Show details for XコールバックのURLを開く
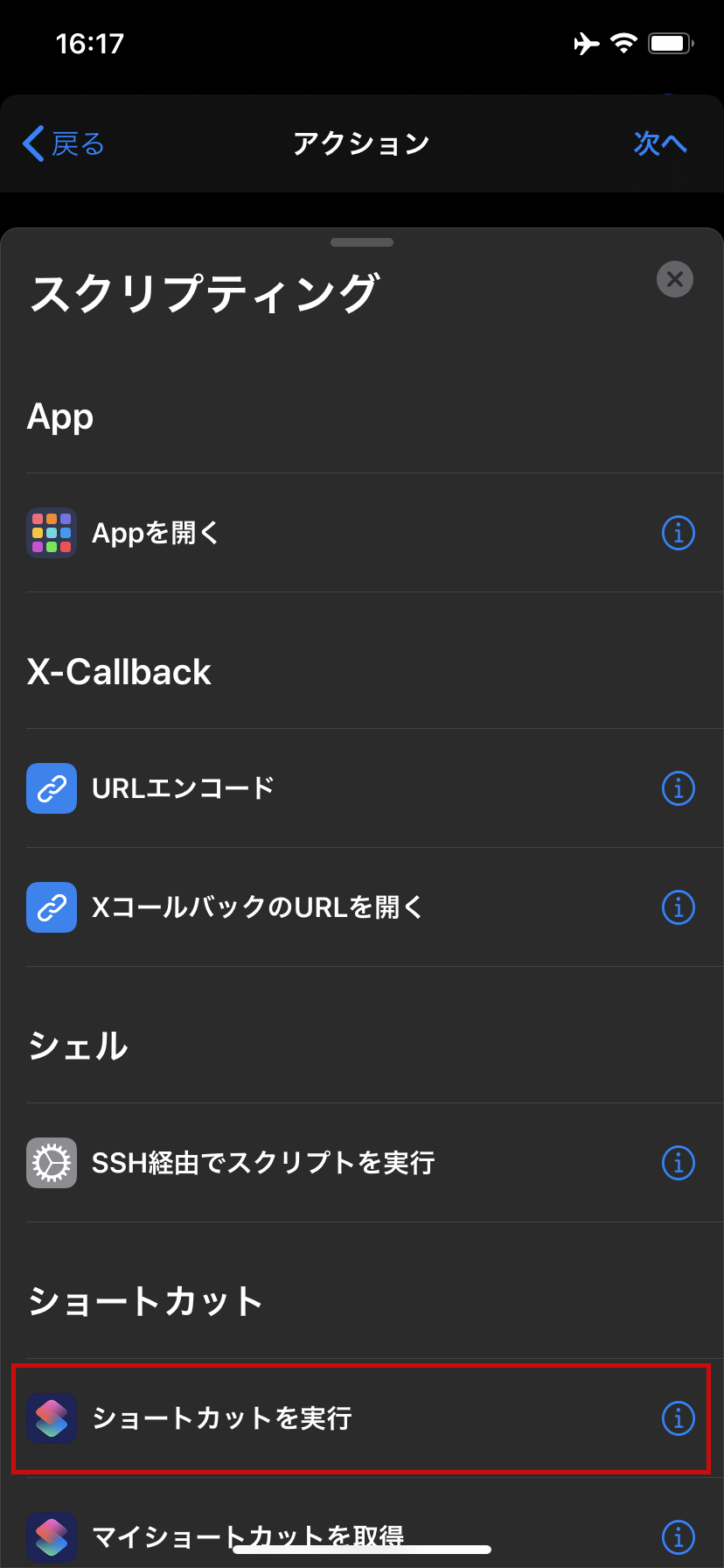Image resolution: width=724 pixels, height=1568 pixels. click(x=679, y=907)
